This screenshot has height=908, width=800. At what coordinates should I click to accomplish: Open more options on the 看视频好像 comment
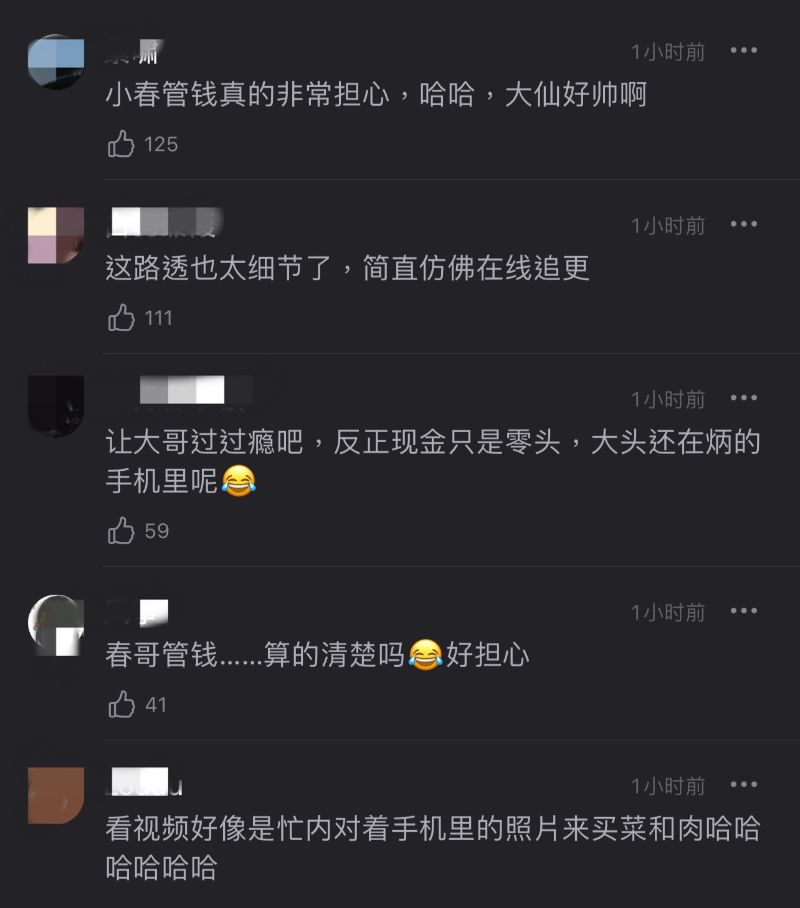[744, 785]
